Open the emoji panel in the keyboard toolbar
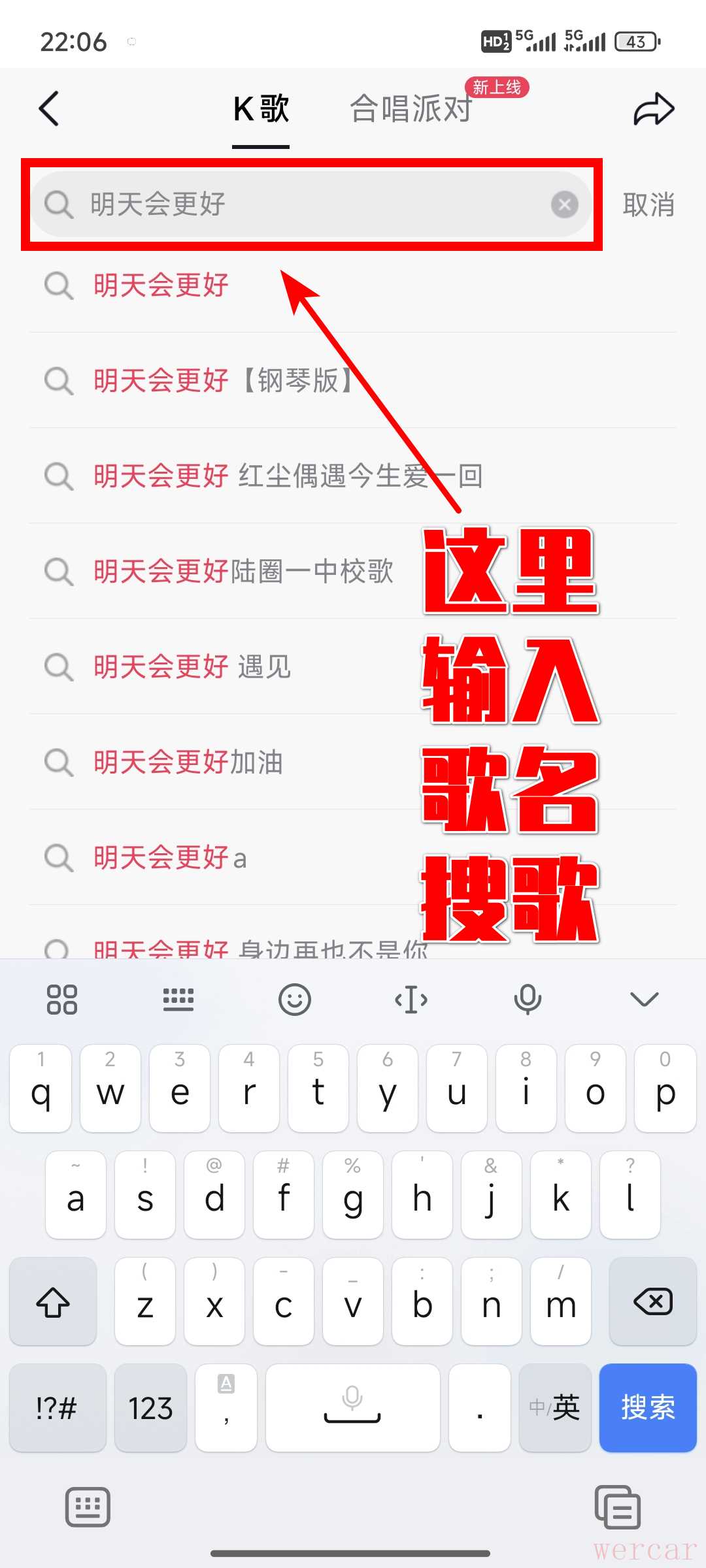 click(294, 999)
